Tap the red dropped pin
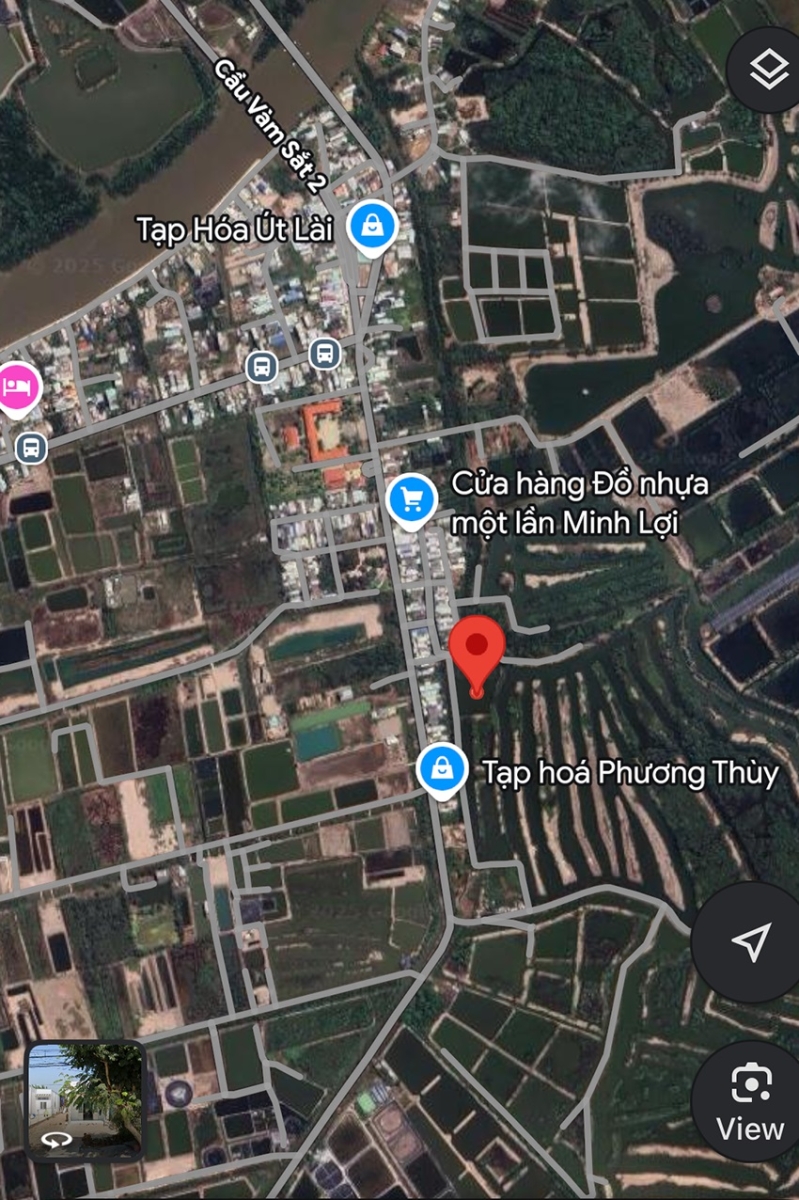Viewport: 799px width, 1200px height. pos(475,650)
